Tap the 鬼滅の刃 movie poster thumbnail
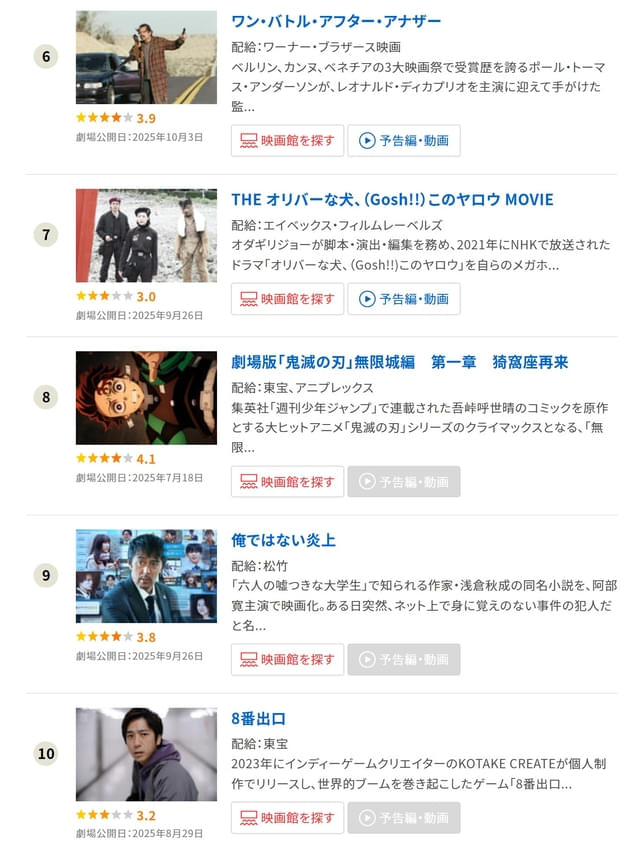 pos(146,398)
